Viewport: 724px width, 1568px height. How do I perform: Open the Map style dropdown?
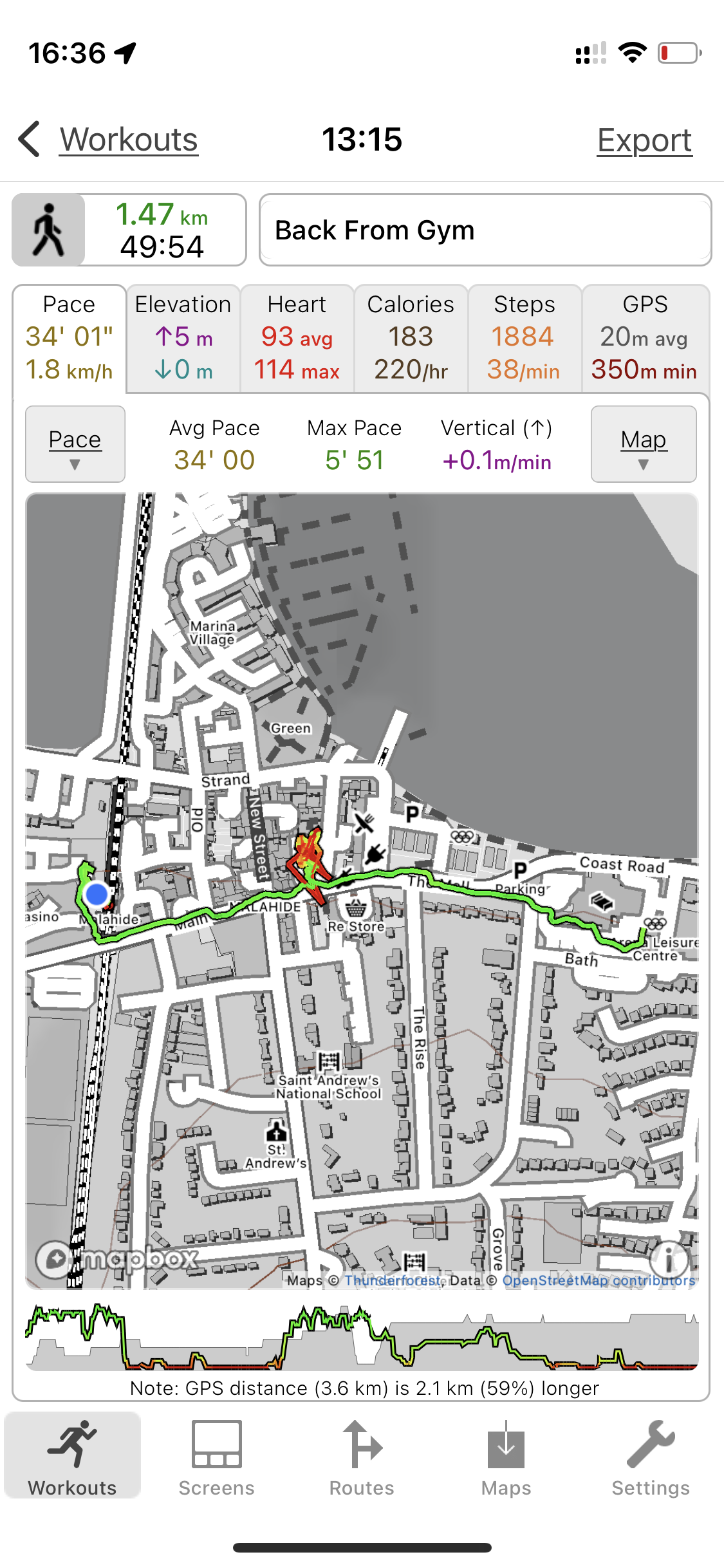643,444
